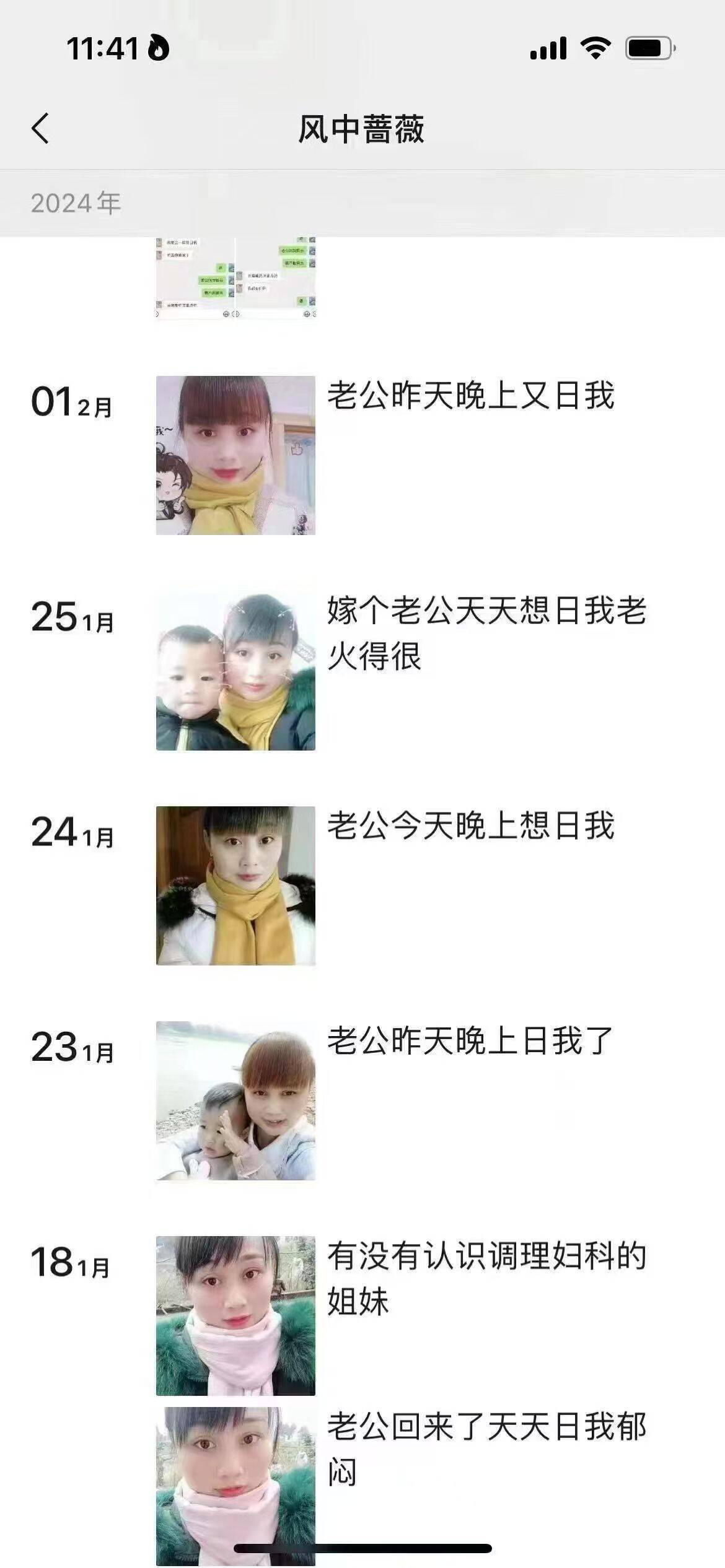The height and width of the screenshot is (1568, 725).
Task: Open the last post photo at the bottom
Action: (235, 1480)
